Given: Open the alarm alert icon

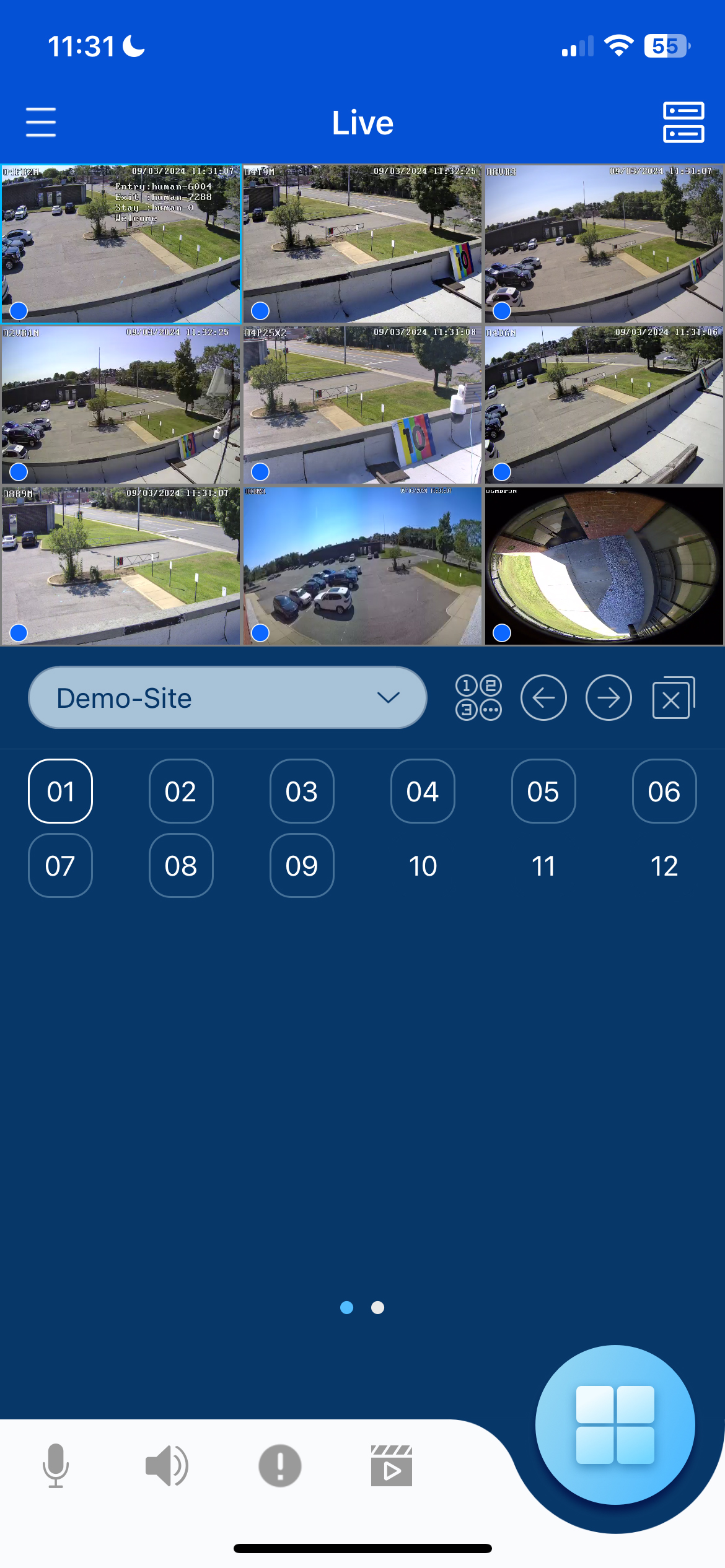Looking at the screenshot, I should click(280, 1465).
